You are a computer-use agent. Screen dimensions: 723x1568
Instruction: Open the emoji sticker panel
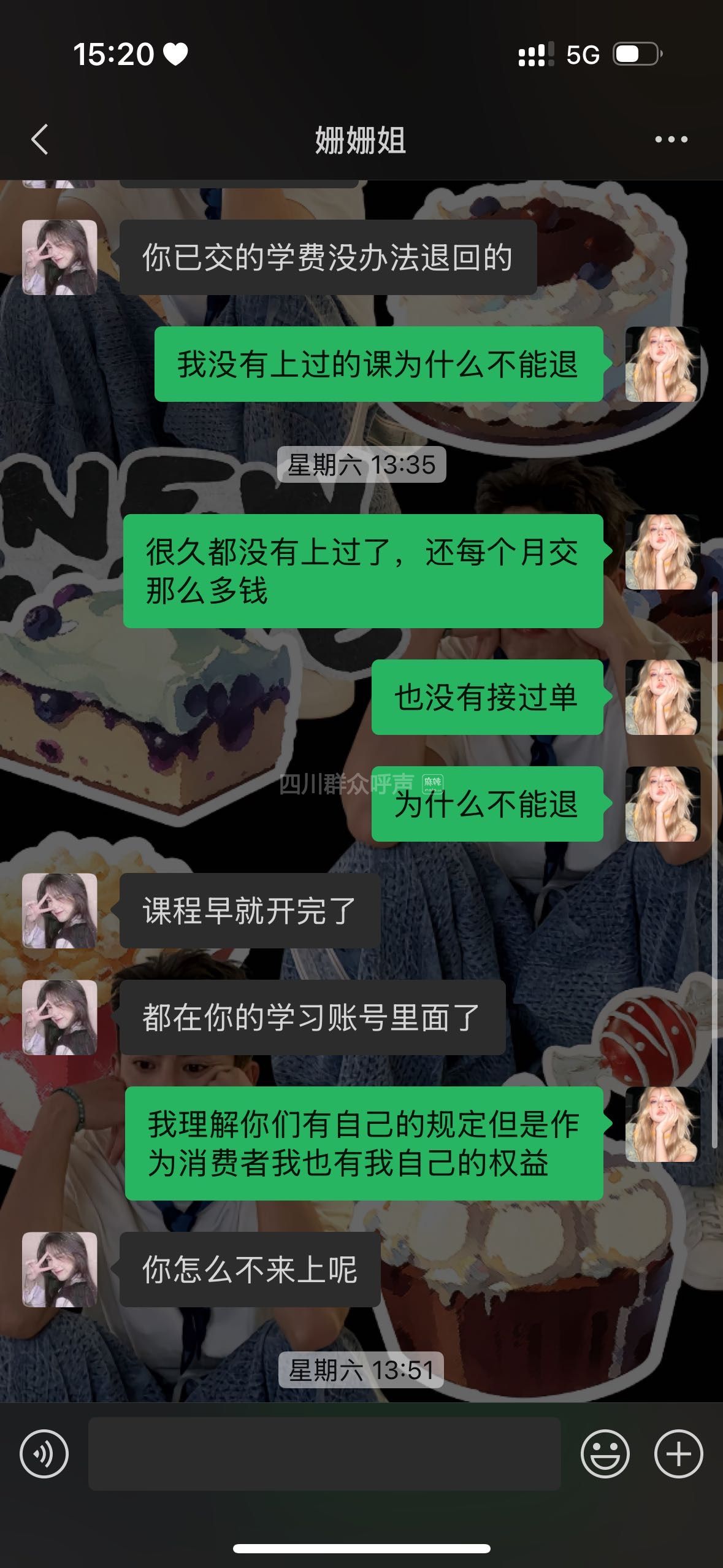[605, 1454]
